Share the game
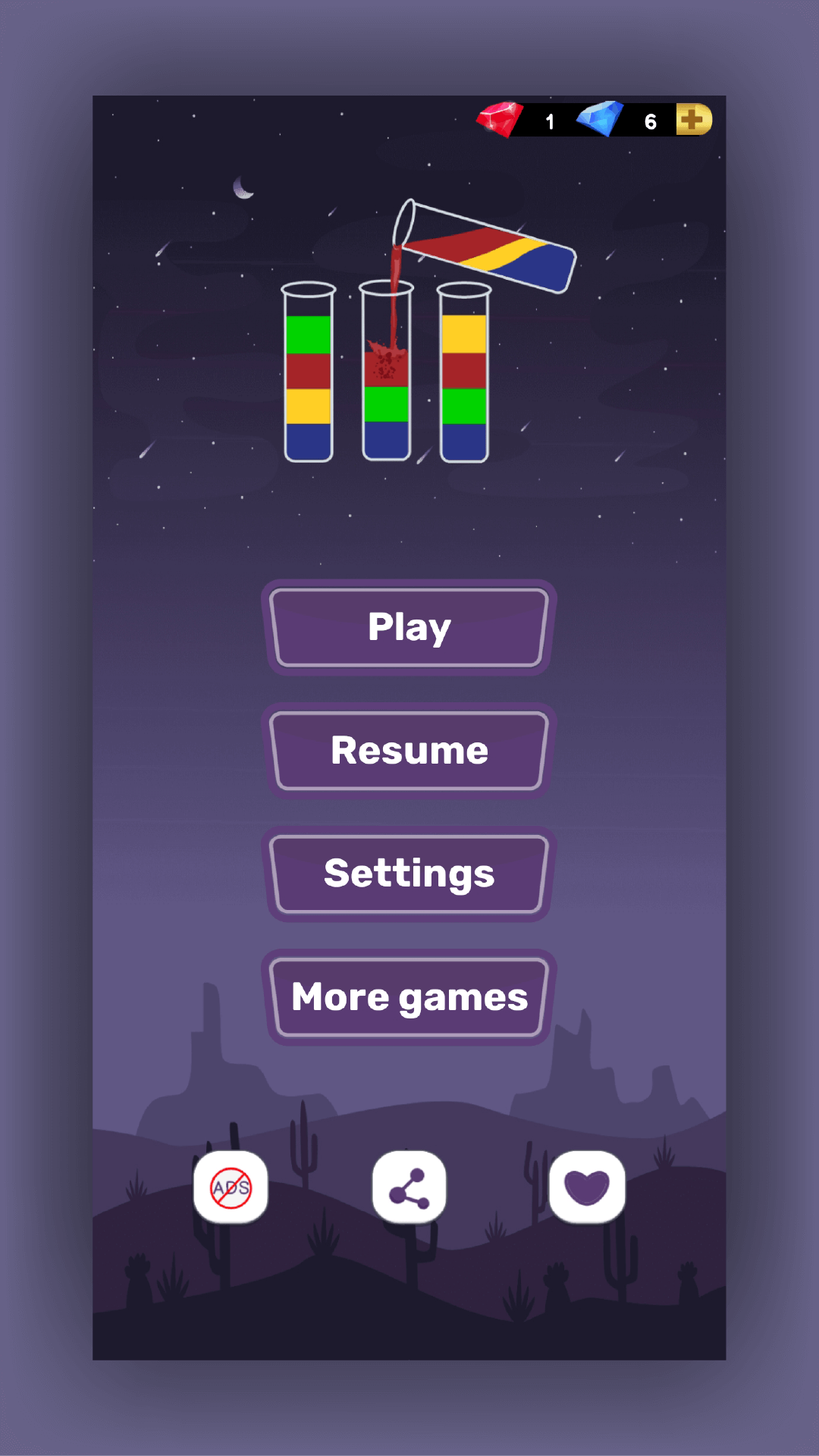 coord(409,1187)
